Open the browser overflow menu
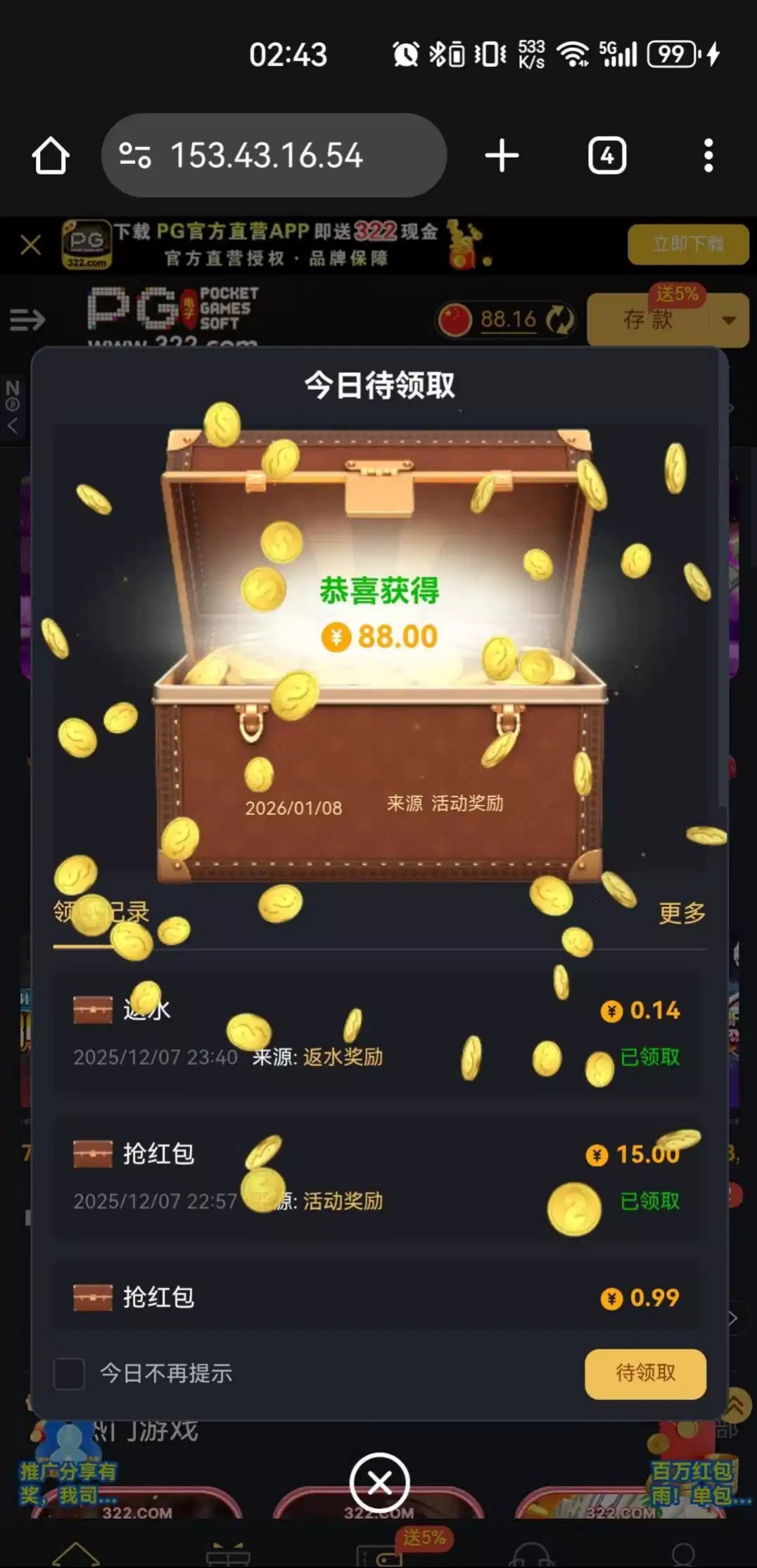The image size is (757, 1568). tap(708, 156)
